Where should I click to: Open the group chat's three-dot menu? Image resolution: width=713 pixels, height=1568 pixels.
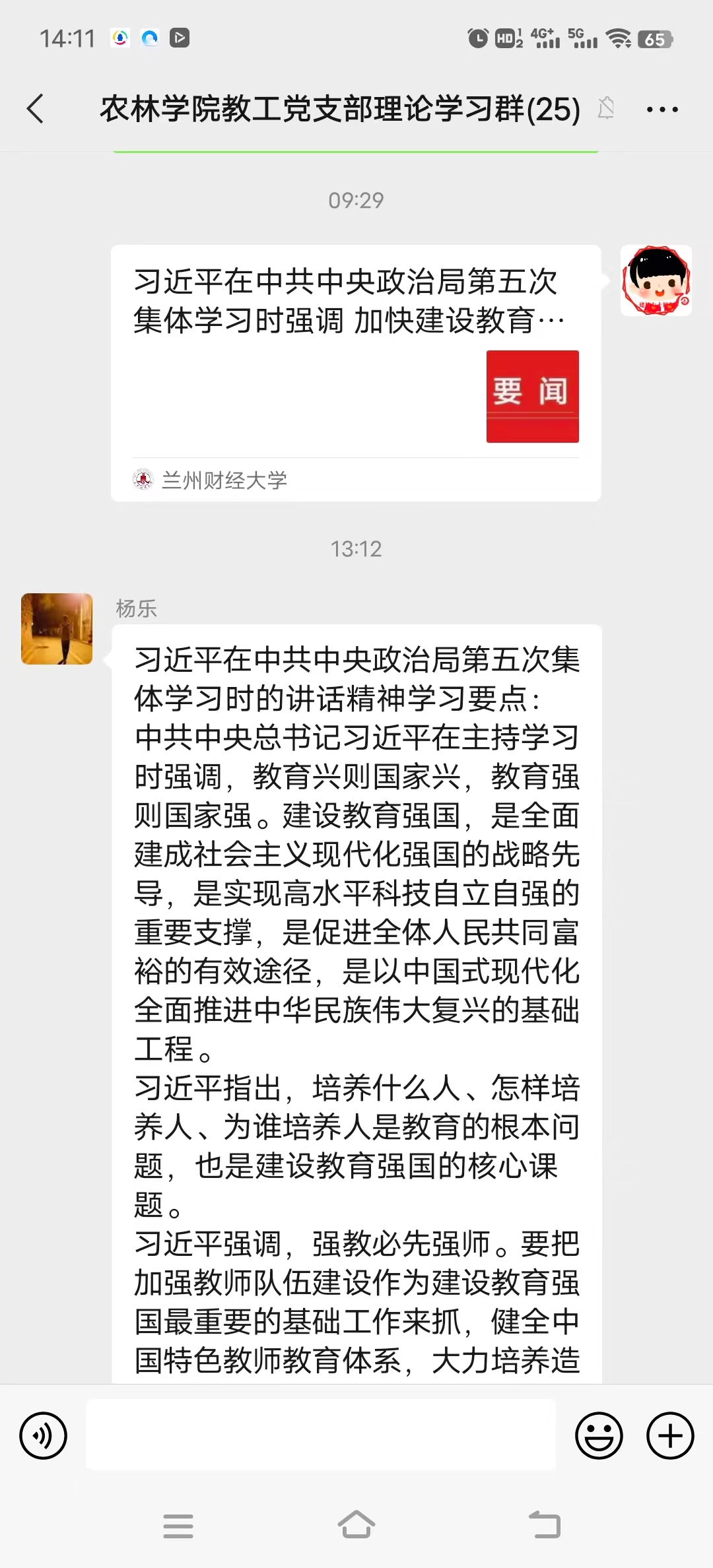click(662, 110)
